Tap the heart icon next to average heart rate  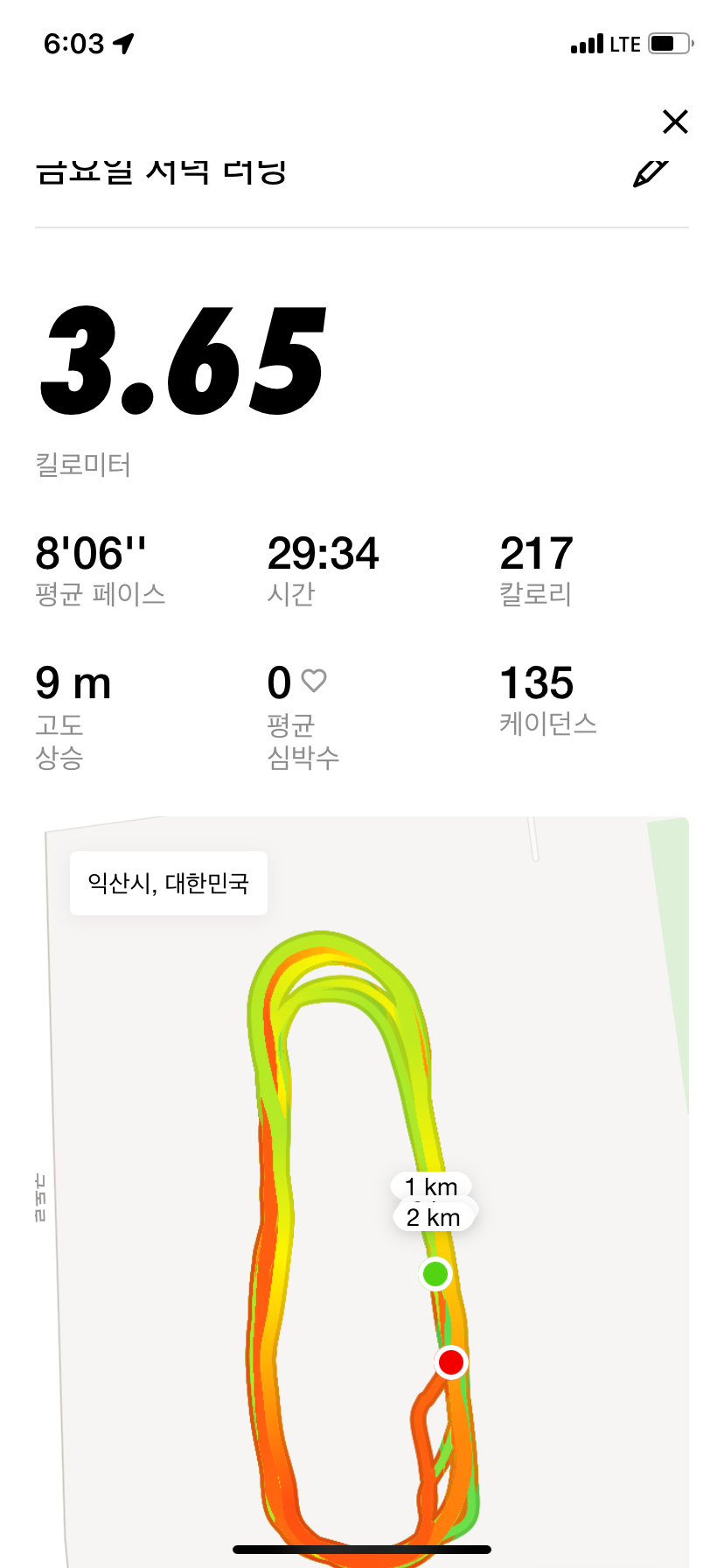(x=315, y=679)
